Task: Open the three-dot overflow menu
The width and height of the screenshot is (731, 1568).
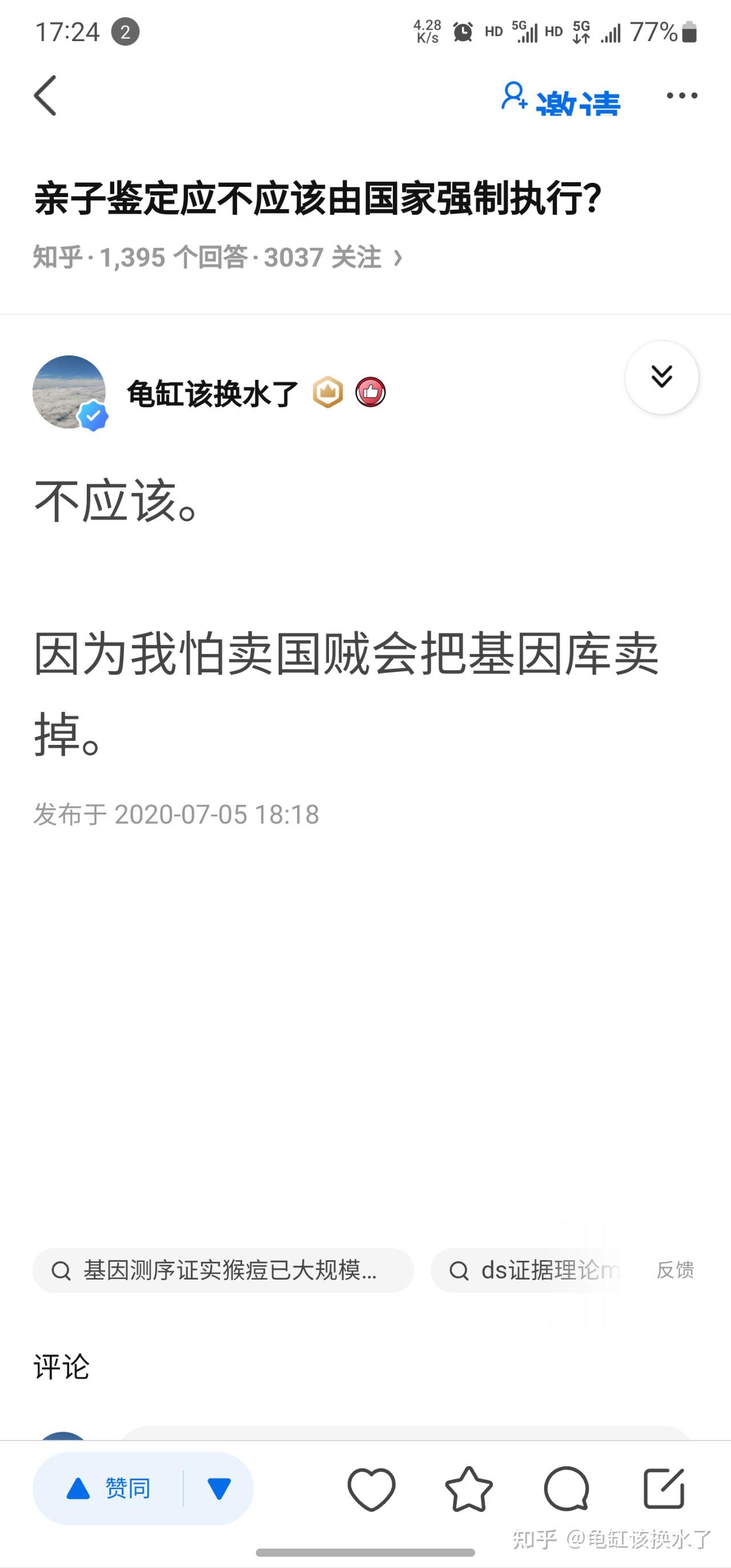Action: point(682,95)
